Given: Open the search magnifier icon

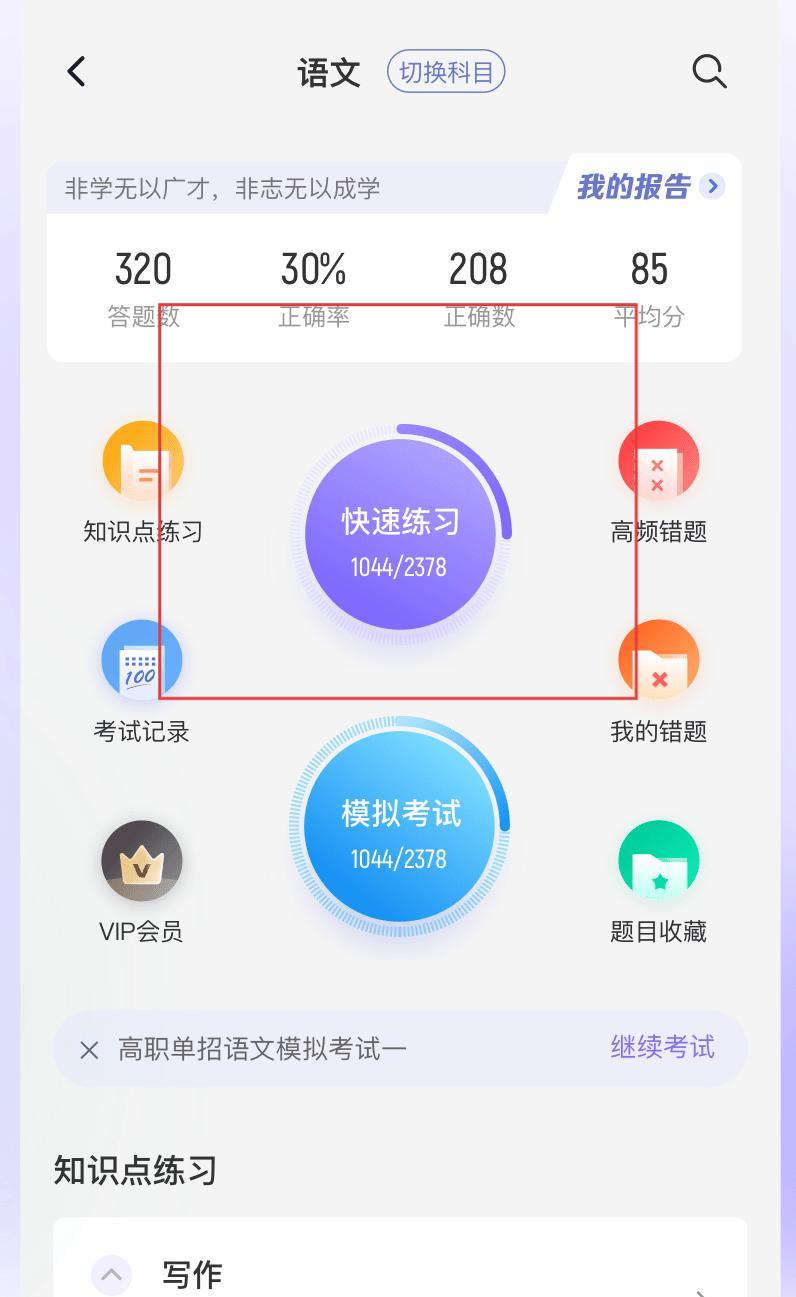Looking at the screenshot, I should [708, 72].
